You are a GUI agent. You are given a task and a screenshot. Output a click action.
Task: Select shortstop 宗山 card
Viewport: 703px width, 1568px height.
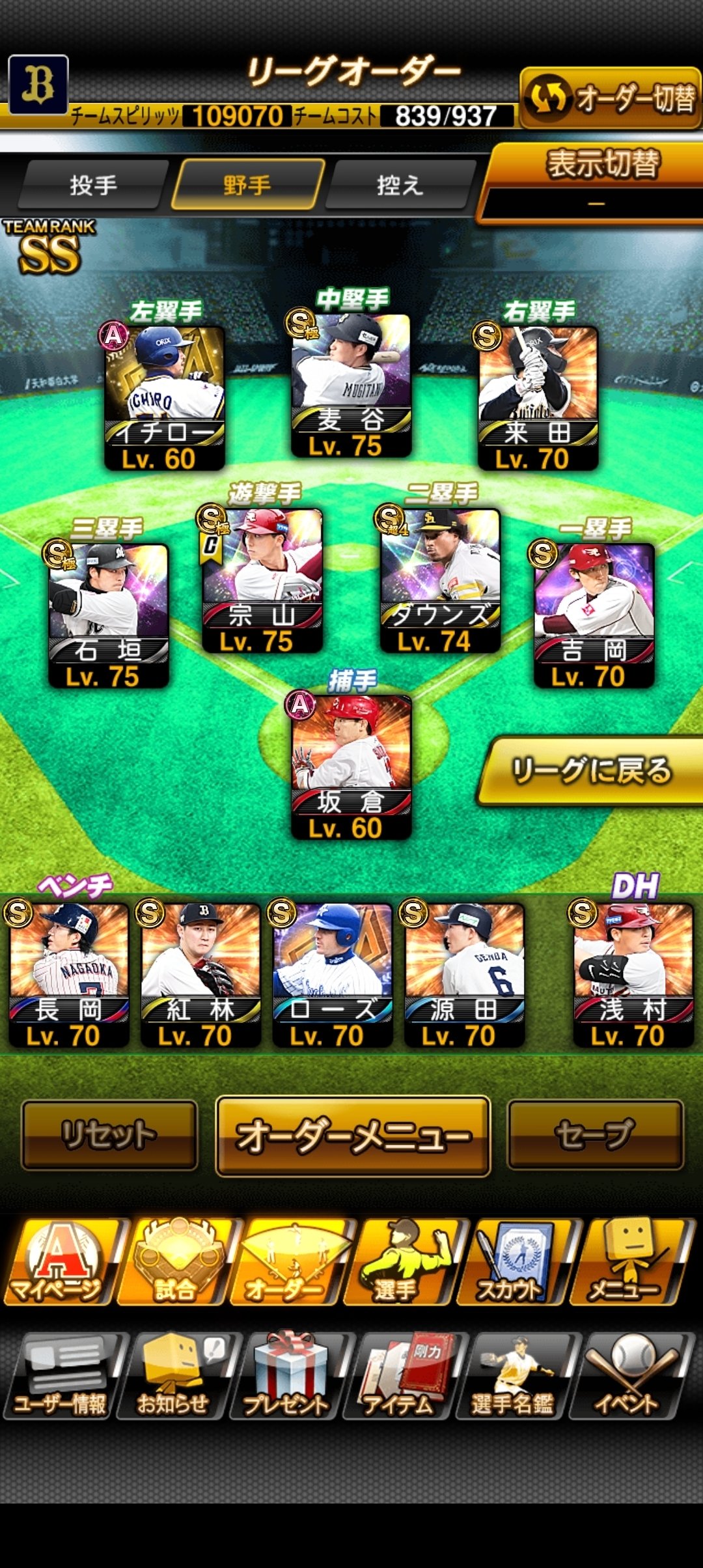pyautogui.click(x=262, y=580)
